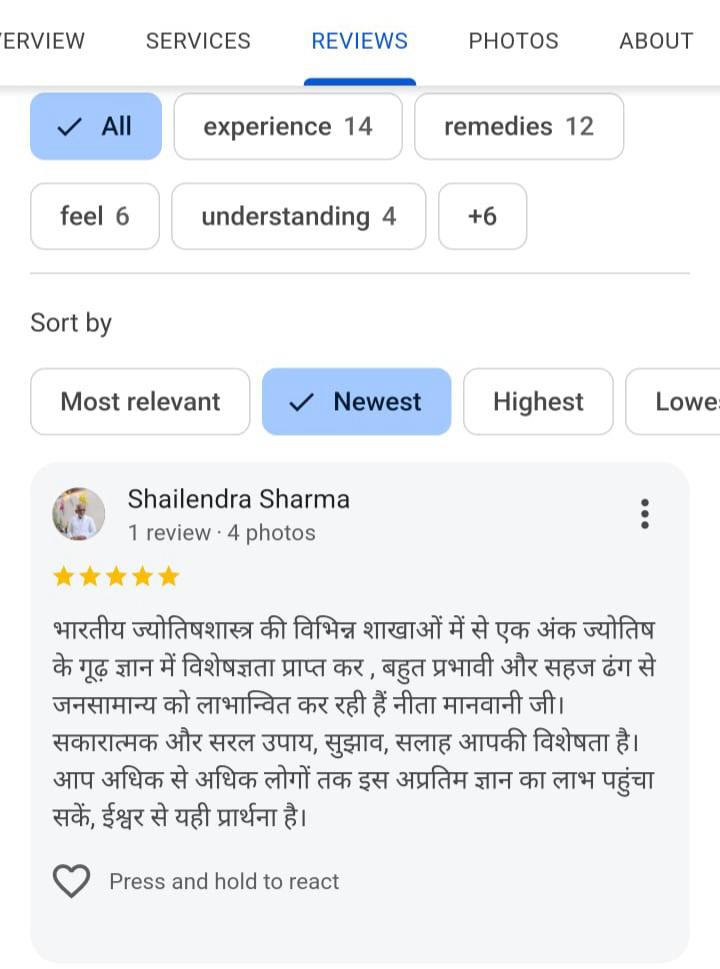
Task: Switch to the Overview tab
Action: coord(42,41)
